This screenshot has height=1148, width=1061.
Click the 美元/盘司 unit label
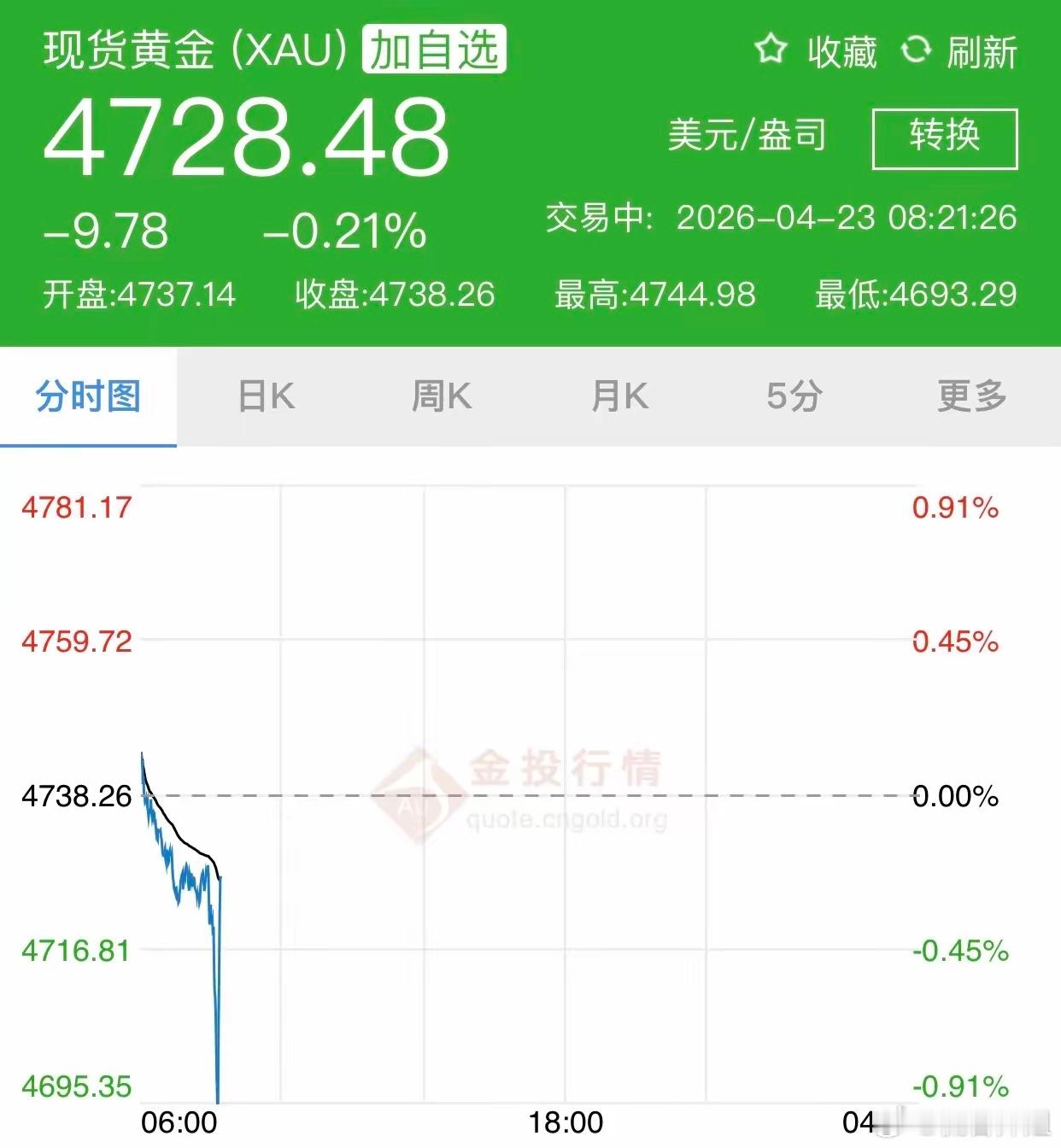click(746, 135)
